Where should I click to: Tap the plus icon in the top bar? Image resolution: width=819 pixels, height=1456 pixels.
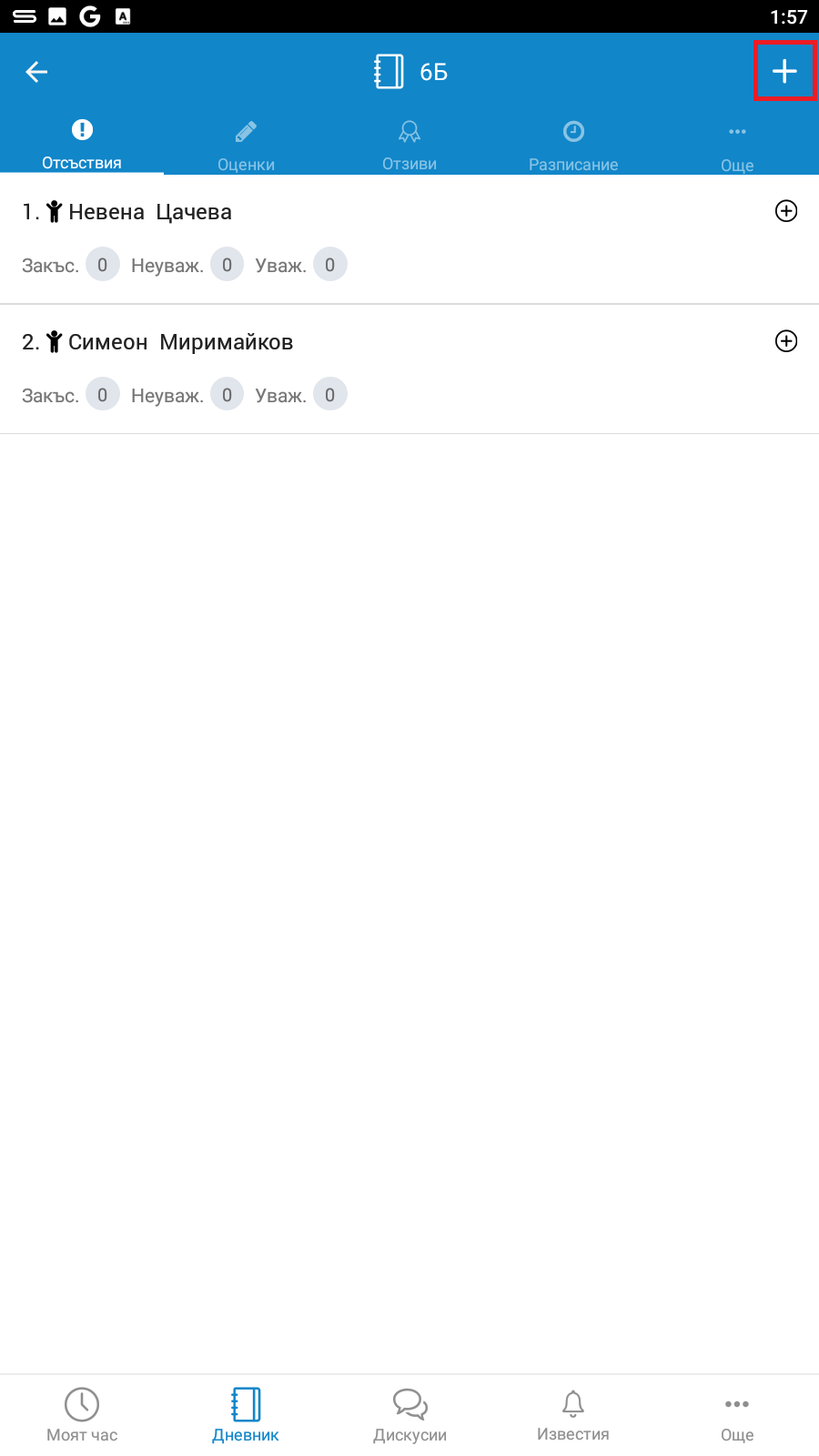coord(784,71)
